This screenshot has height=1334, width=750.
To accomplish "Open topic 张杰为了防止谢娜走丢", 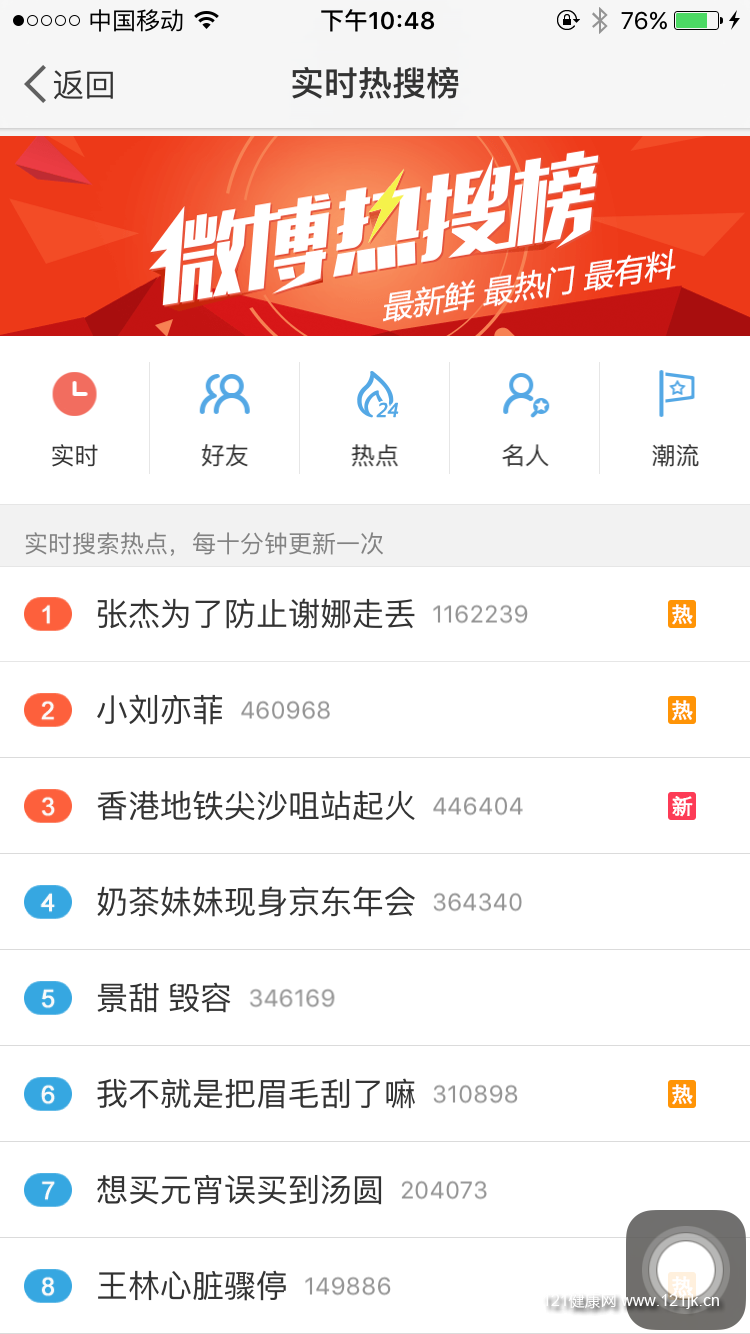I will (x=255, y=614).
